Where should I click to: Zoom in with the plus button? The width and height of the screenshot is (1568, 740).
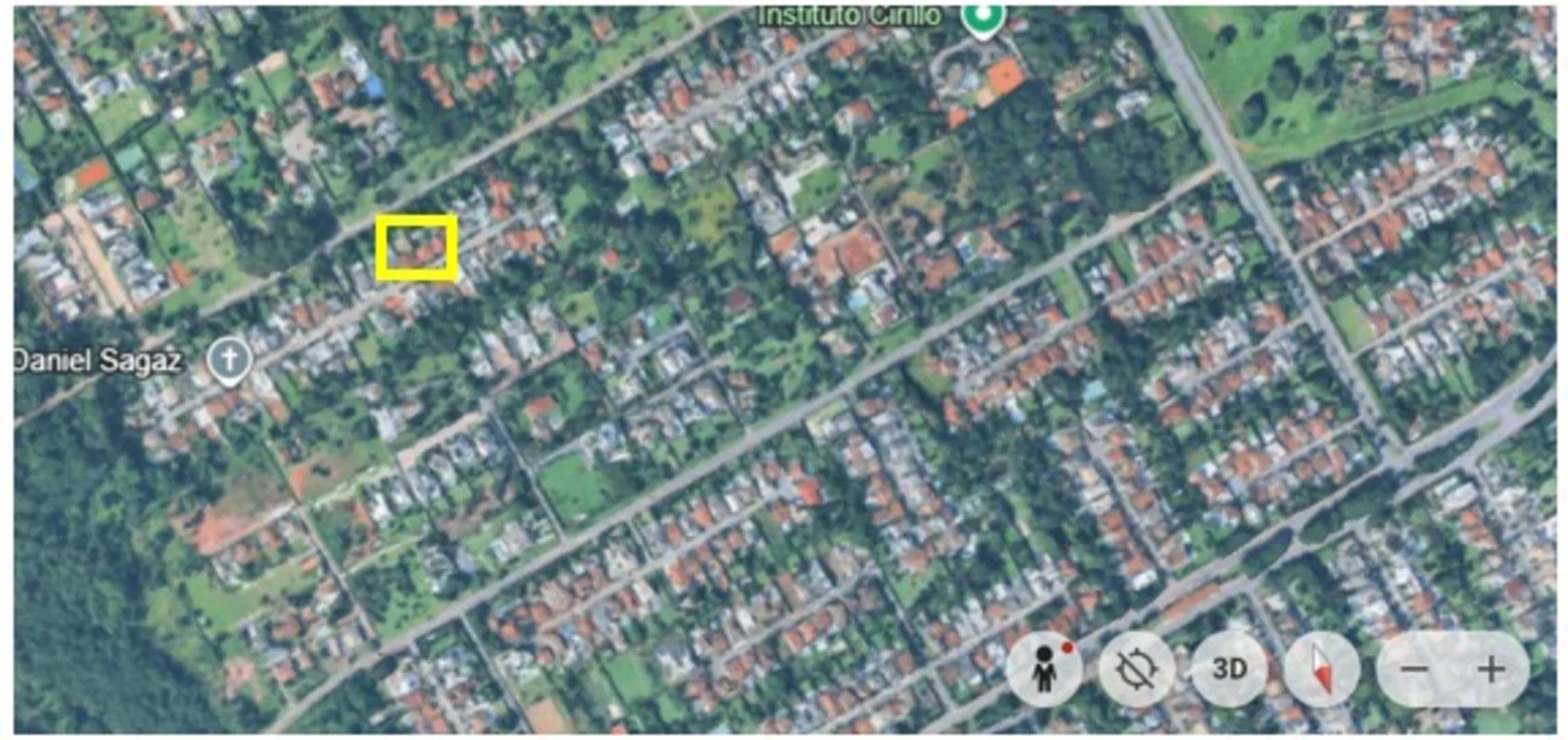click(1490, 668)
